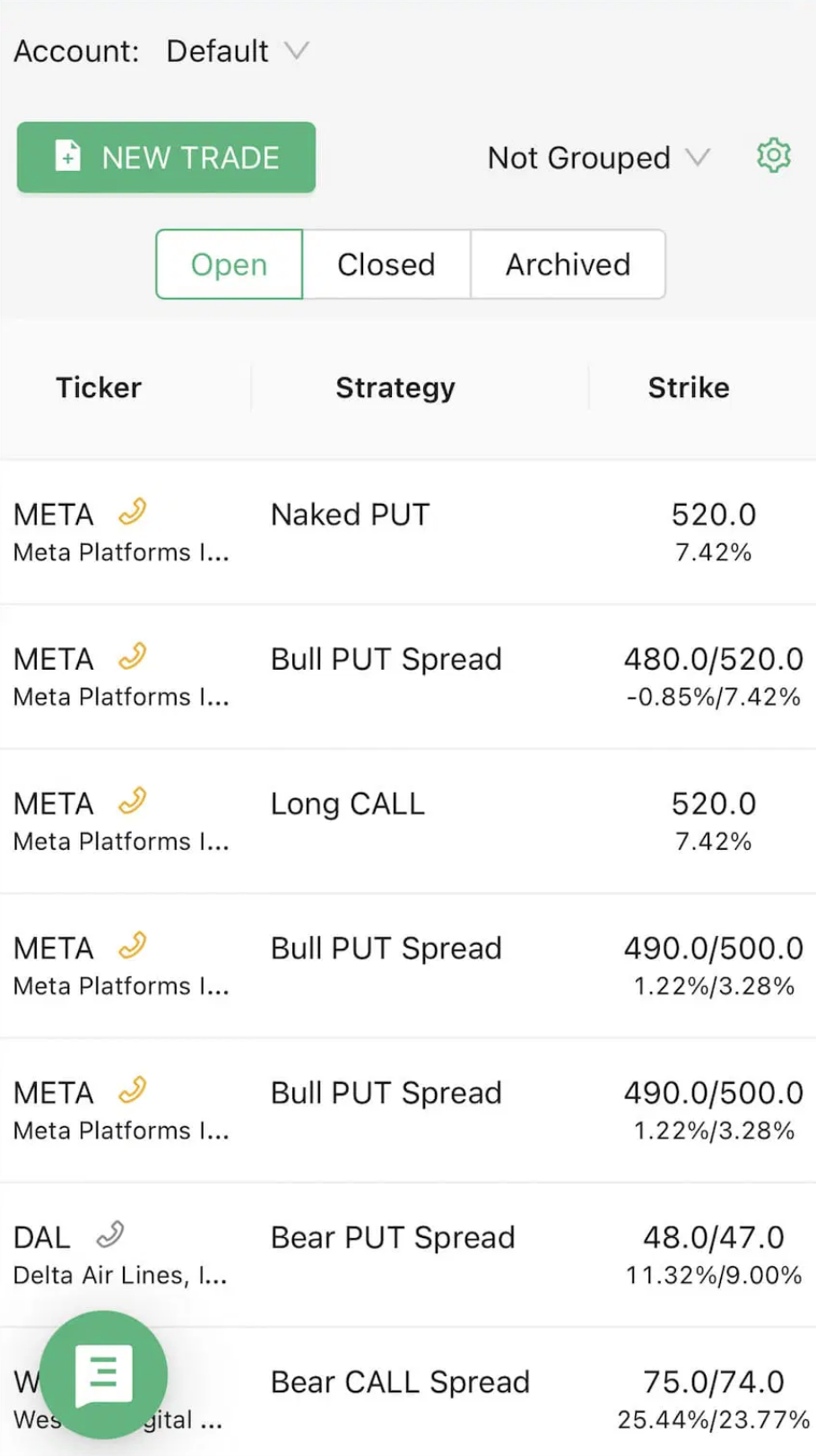816x1456 pixels.
Task: Switch to the Closed tab
Action: [x=386, y=264]
